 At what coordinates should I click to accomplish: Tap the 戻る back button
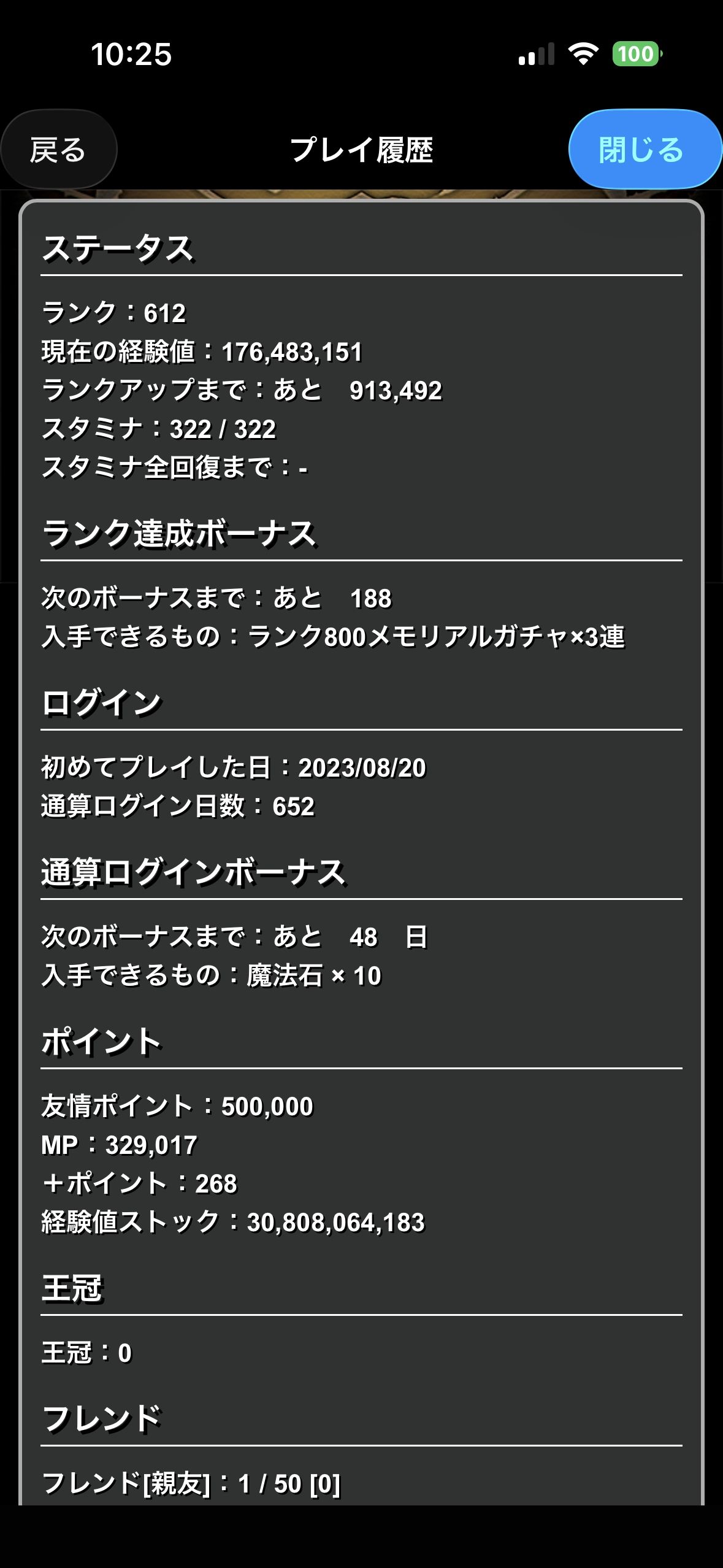[x=58, y=150]
